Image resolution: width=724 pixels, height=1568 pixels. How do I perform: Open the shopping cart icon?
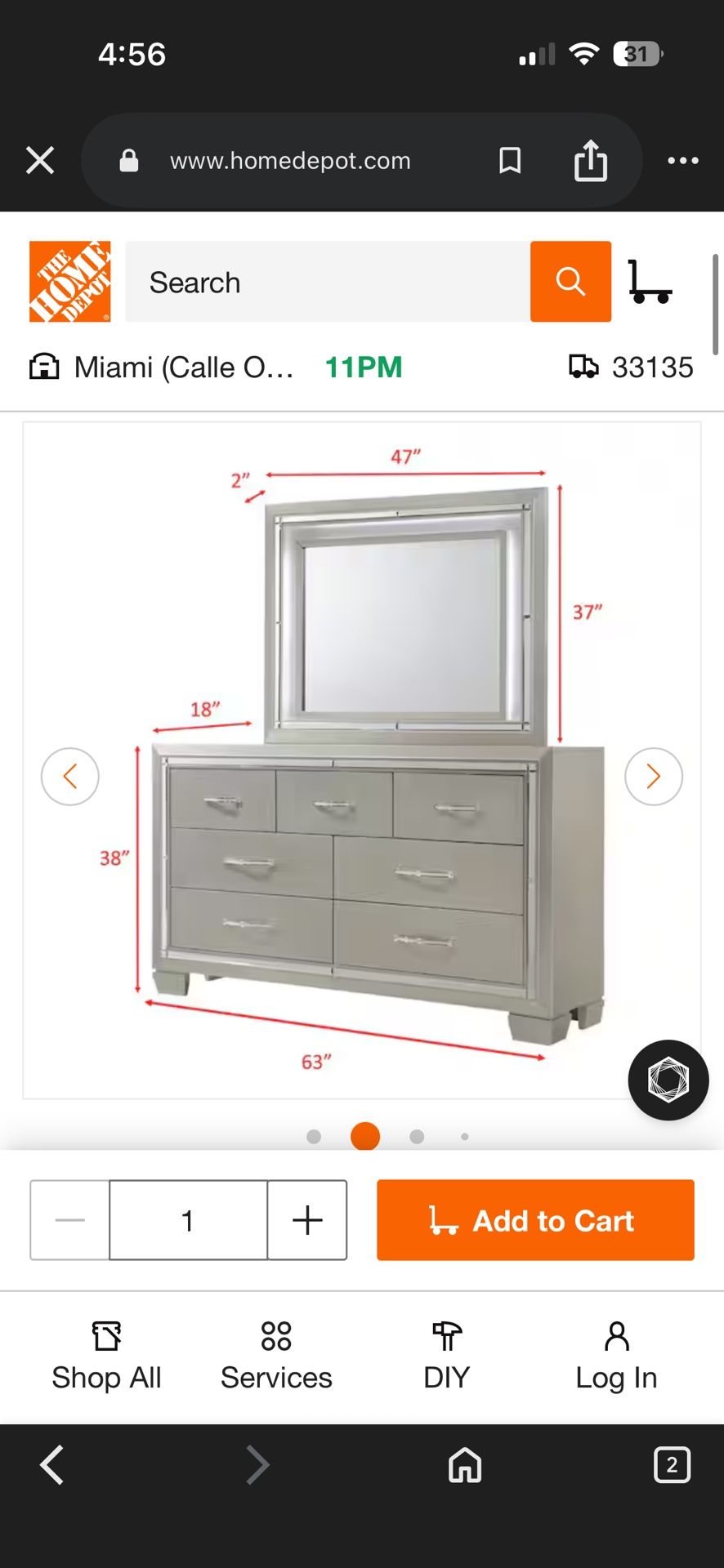pos(651,280)
